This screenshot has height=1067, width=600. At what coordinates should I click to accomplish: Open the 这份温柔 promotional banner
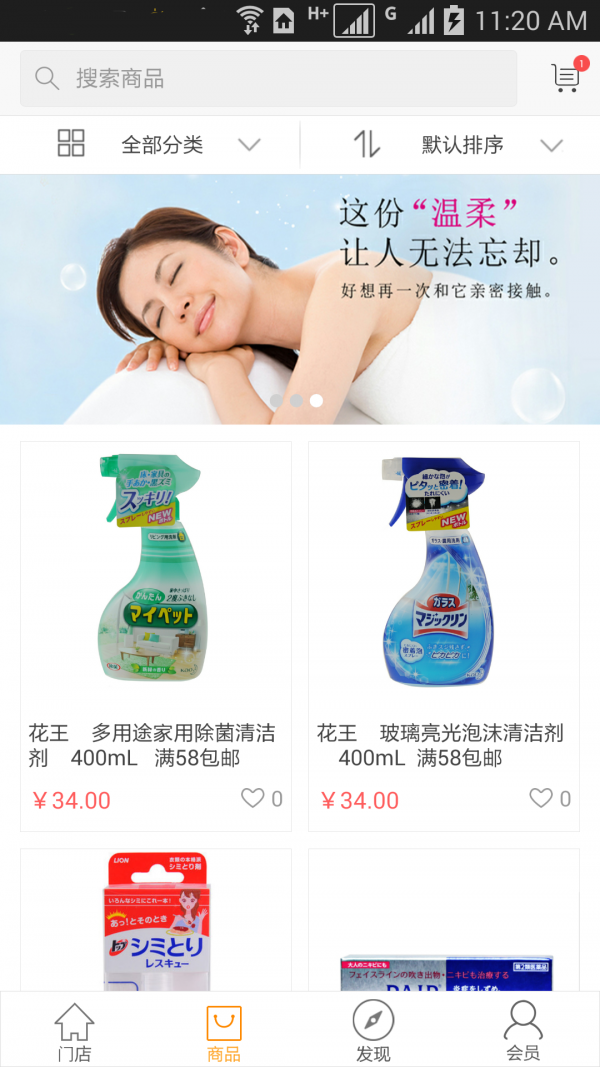(x=300, y=299)
